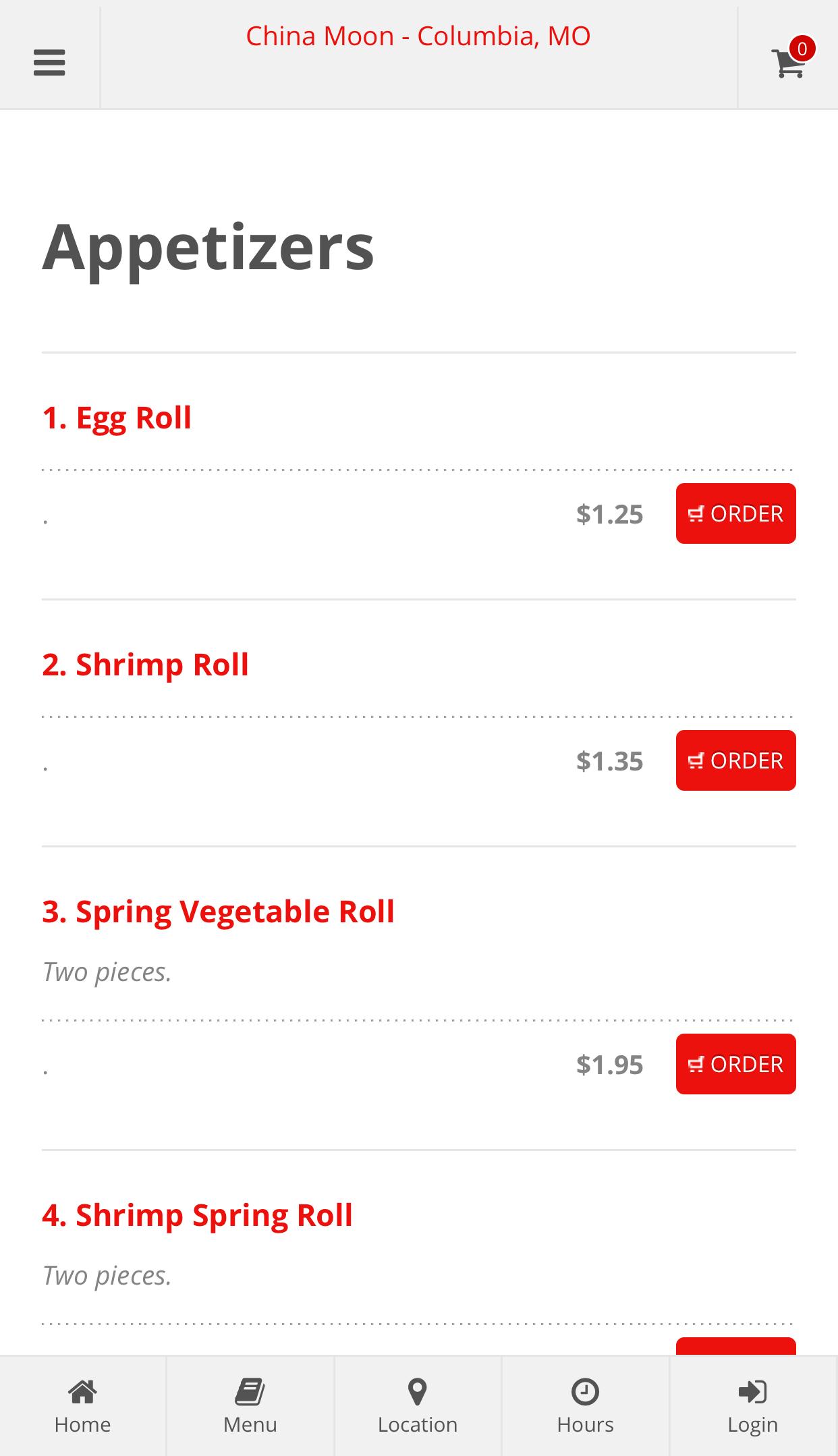Switch to the Menu tab
The width and height of the screenshot is (838, 1456).
(x=250, y=1406)
